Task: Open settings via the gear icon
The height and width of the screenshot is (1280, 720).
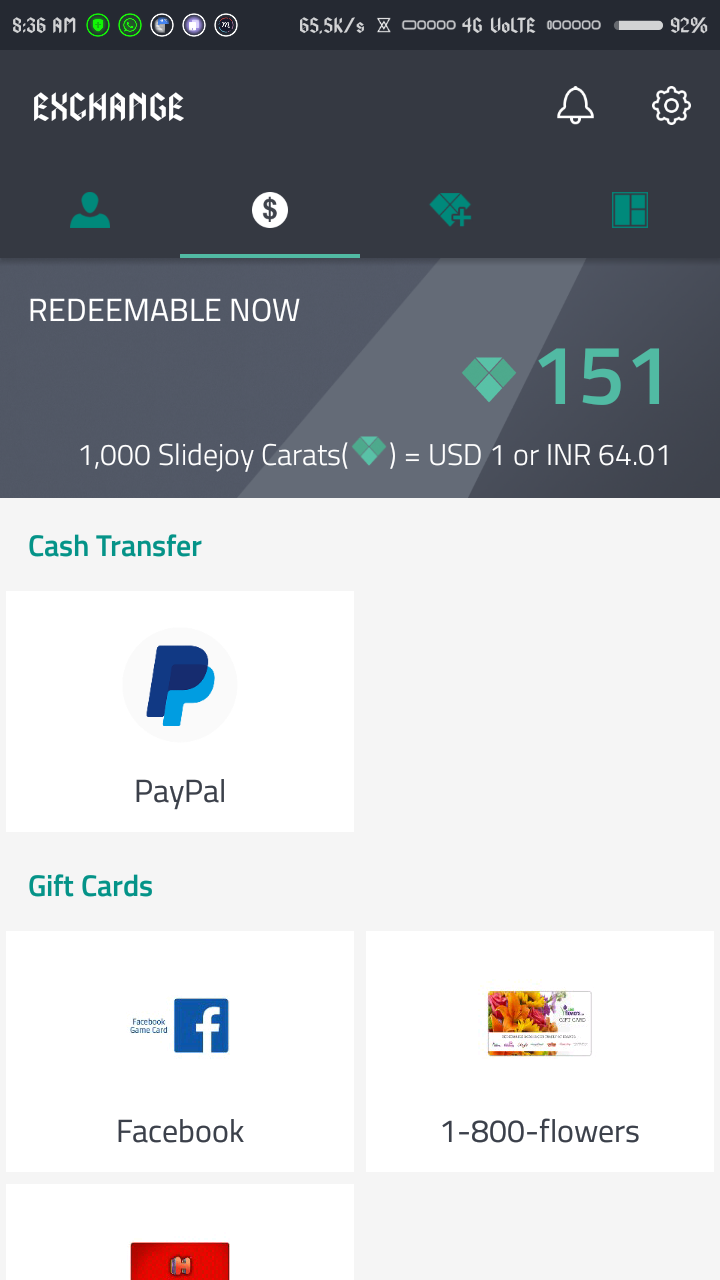Action: pos(671,106)
